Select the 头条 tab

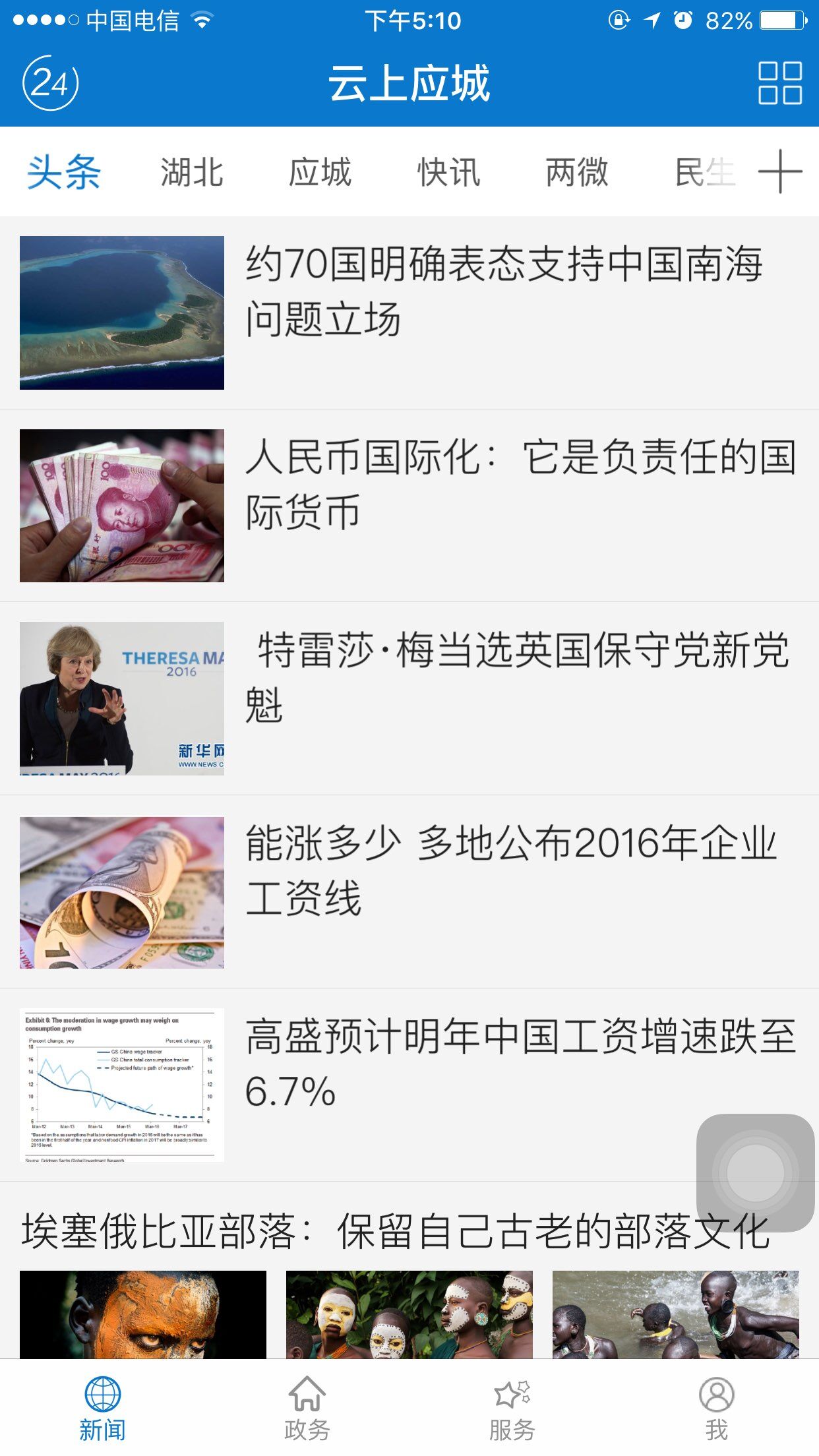pyautogui.click(x=64, y=173)
